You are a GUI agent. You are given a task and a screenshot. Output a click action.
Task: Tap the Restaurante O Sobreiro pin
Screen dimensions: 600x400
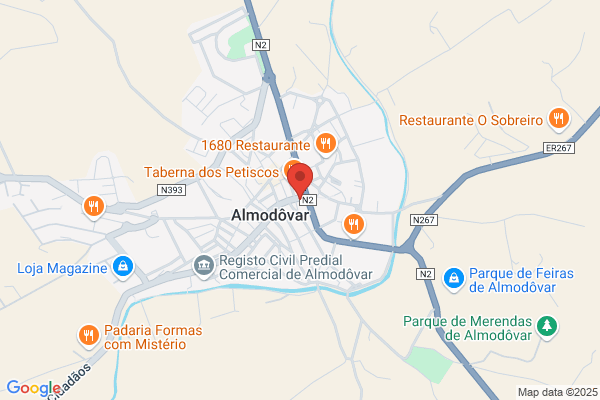tap(559, 119)
